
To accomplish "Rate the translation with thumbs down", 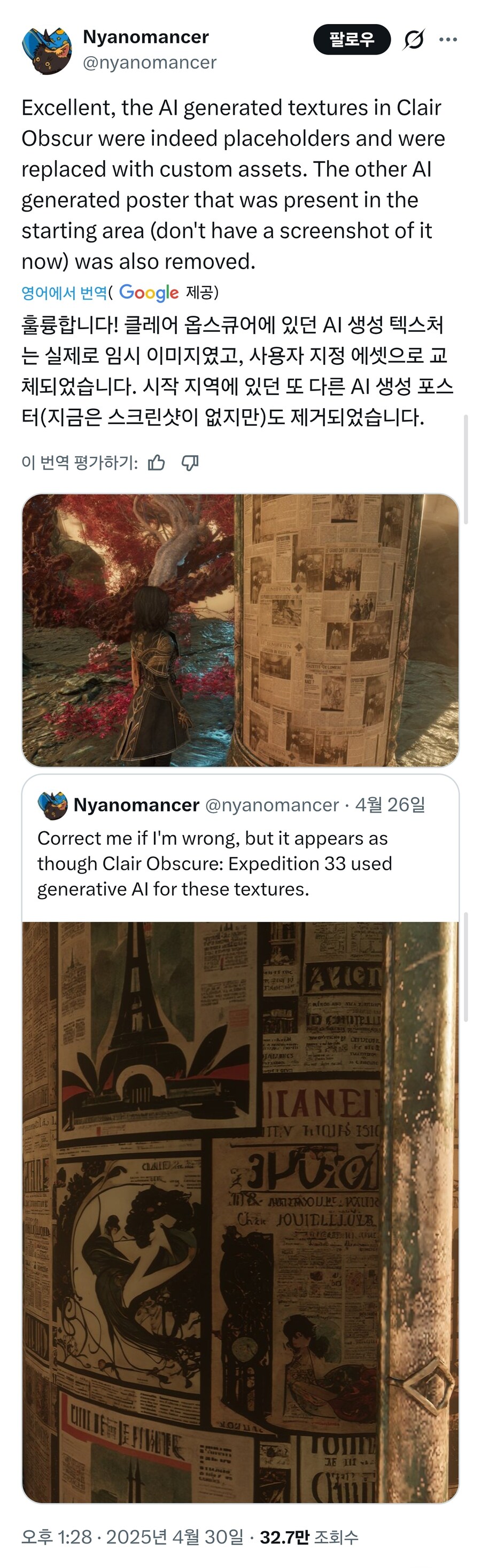I will coord(190,463).
